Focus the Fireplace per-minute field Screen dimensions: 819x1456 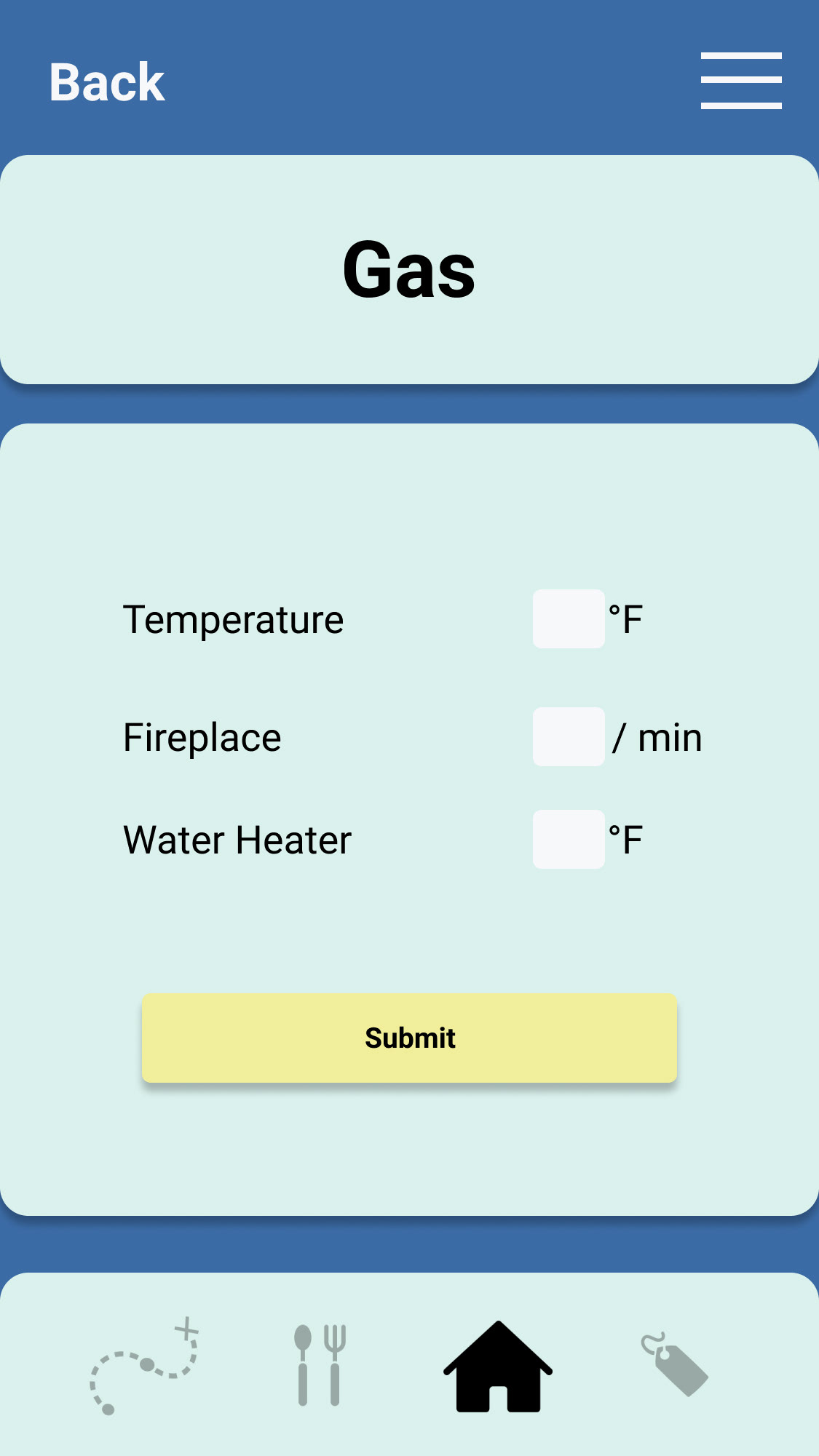coord(569,736)
